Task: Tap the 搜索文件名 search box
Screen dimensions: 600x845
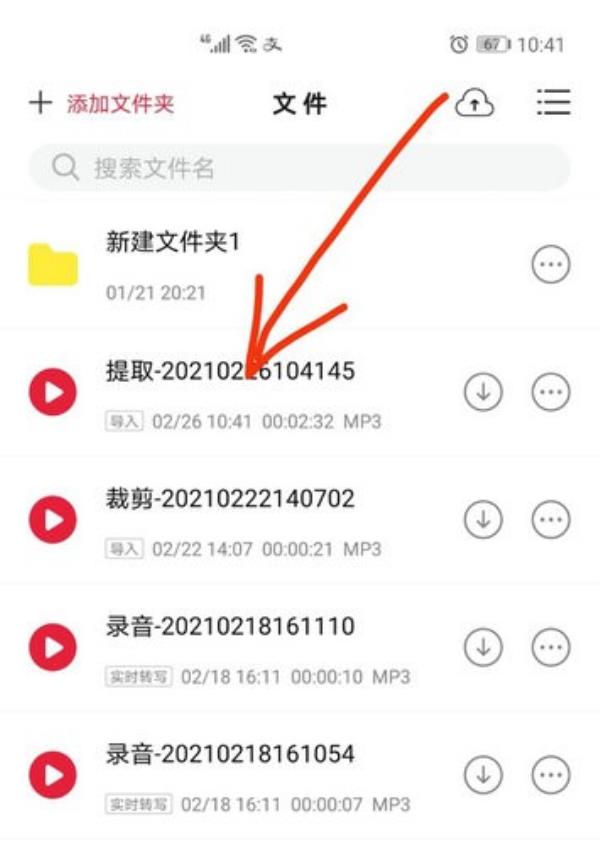Action: [300, 168]
